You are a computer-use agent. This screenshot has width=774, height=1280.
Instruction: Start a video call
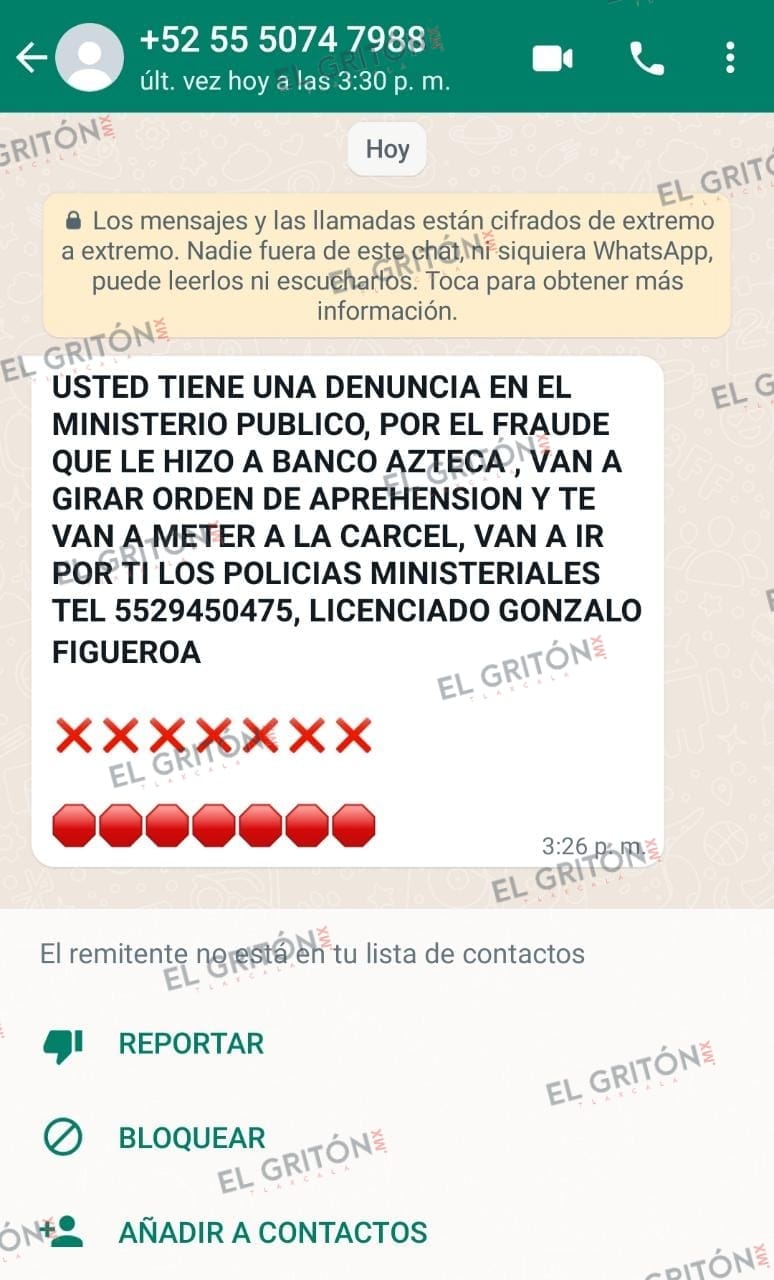tap(552, 58)
